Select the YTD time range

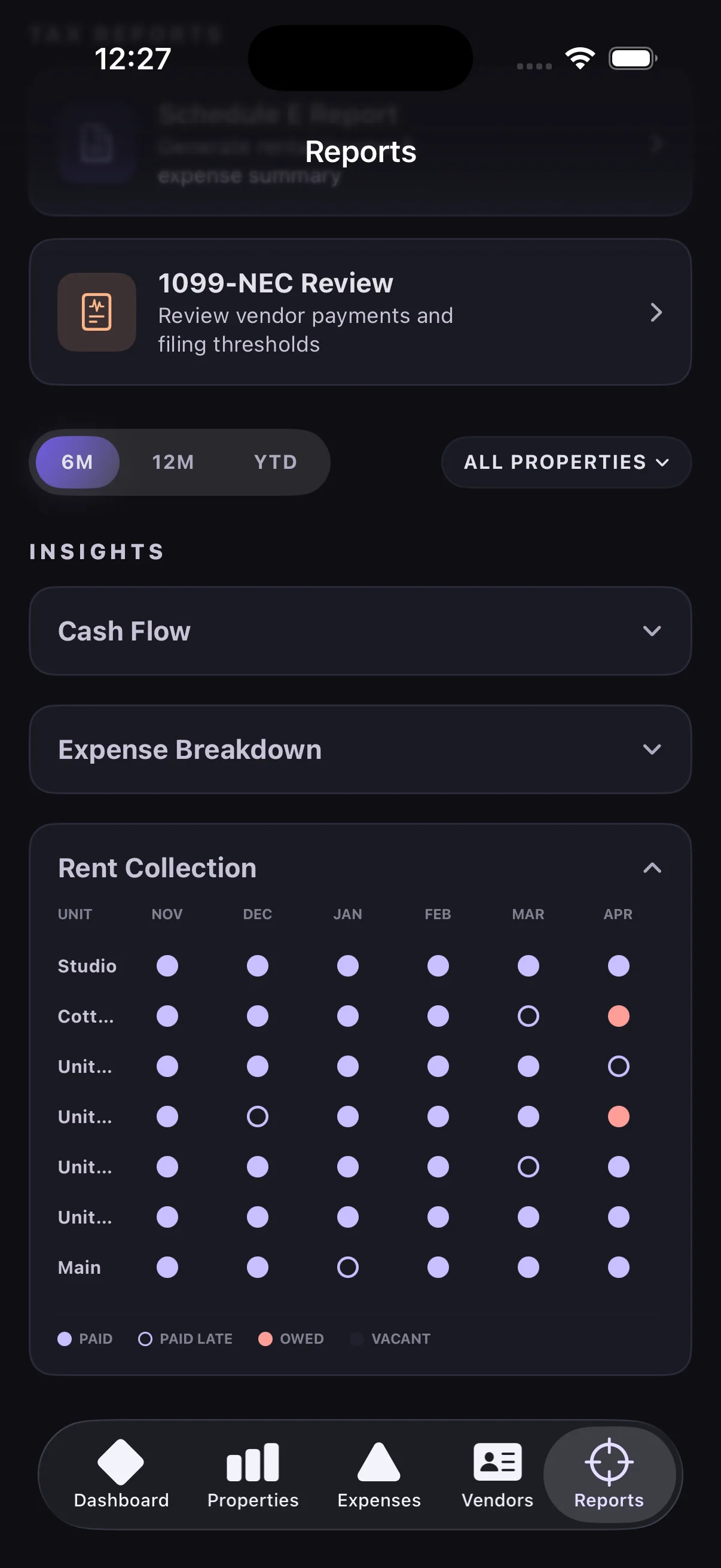pyautogui.click(x=275, y=462)
